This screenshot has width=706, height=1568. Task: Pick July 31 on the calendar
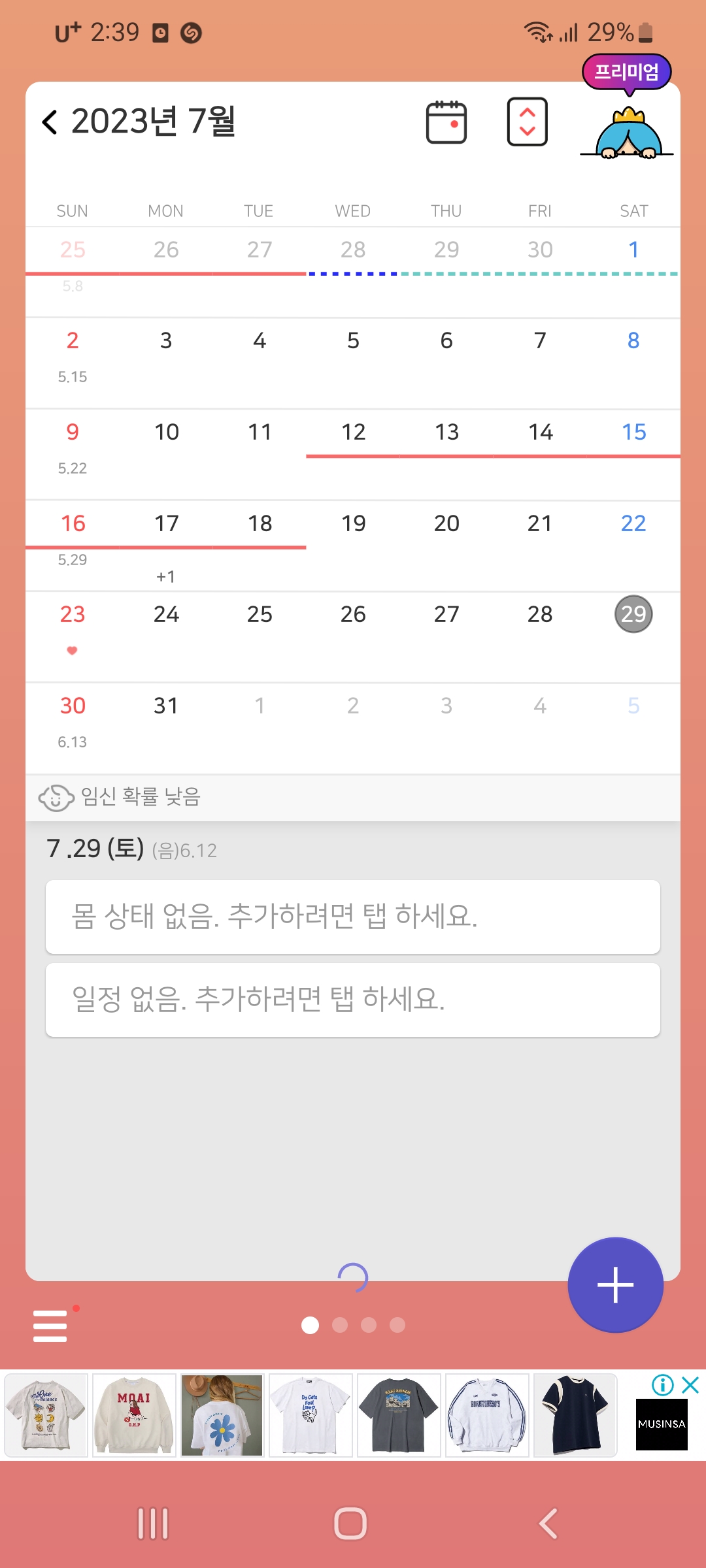tap(166, 706)
